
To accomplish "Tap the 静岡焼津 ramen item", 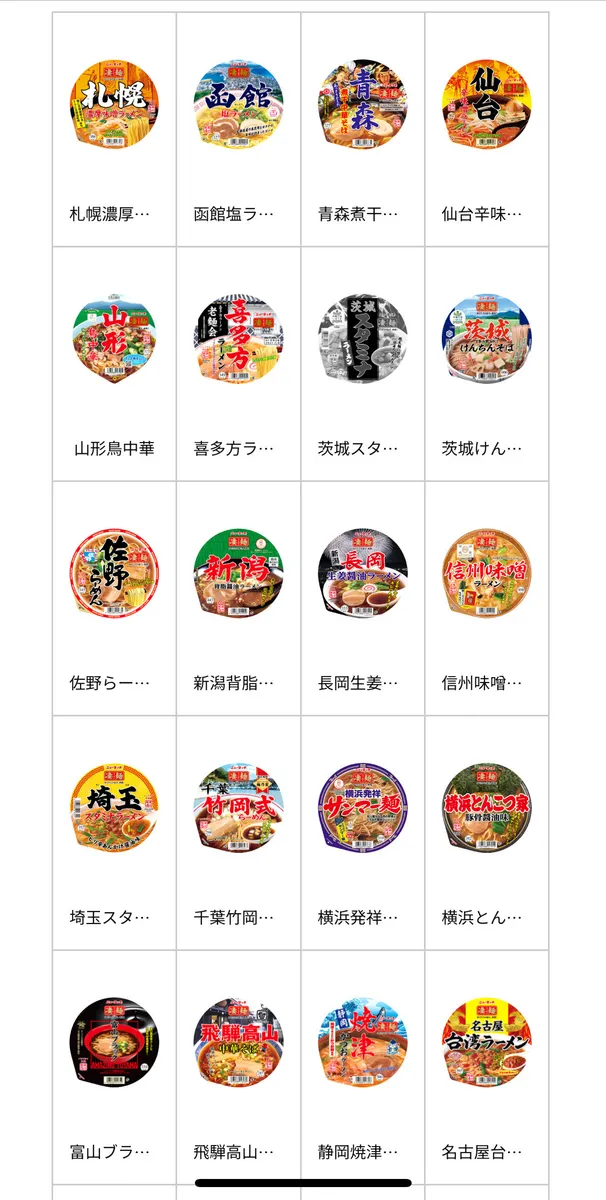I will (x=362, y=1042).
